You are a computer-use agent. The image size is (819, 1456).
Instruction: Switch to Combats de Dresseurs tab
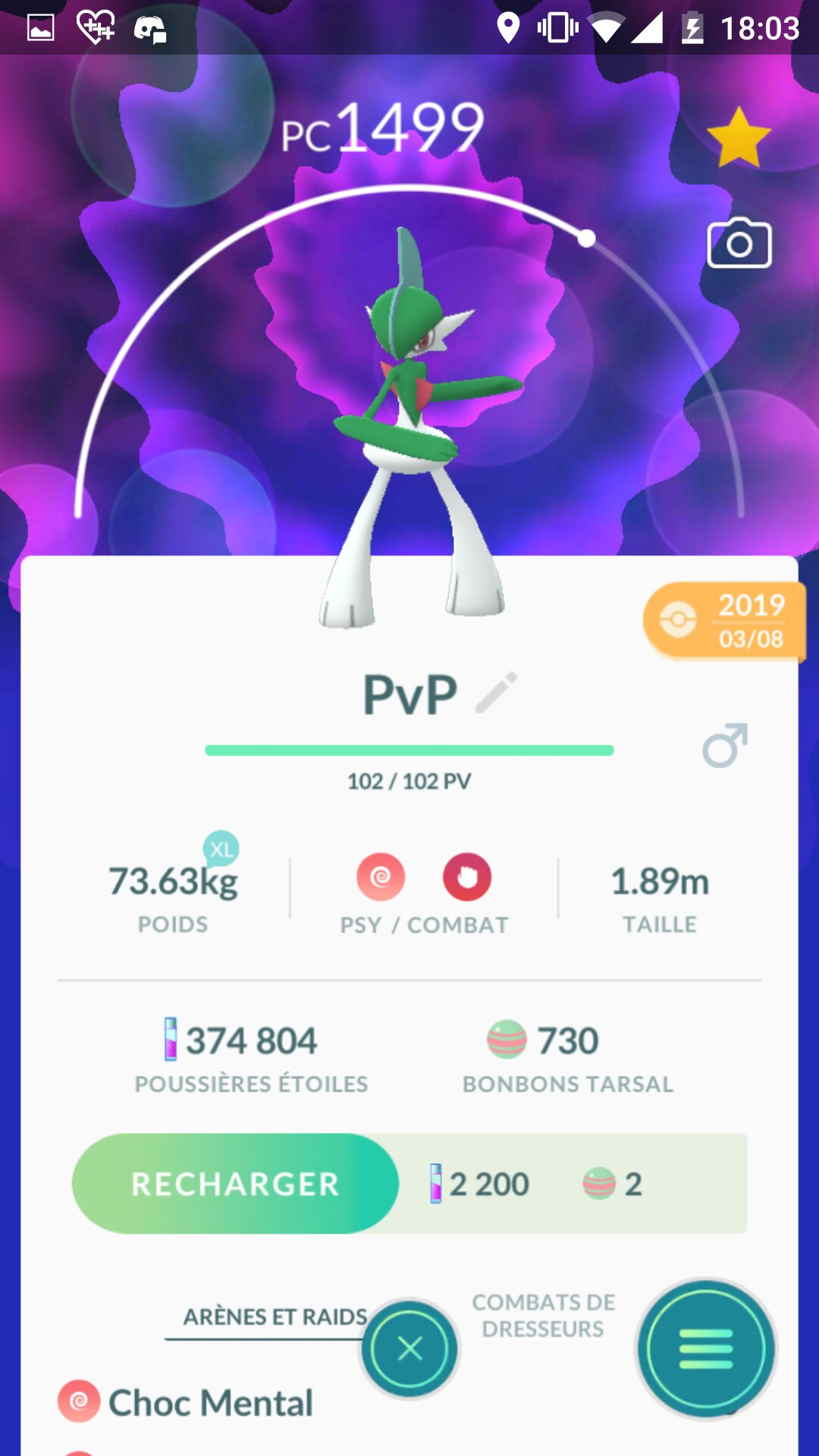(x=543, y=1316)
